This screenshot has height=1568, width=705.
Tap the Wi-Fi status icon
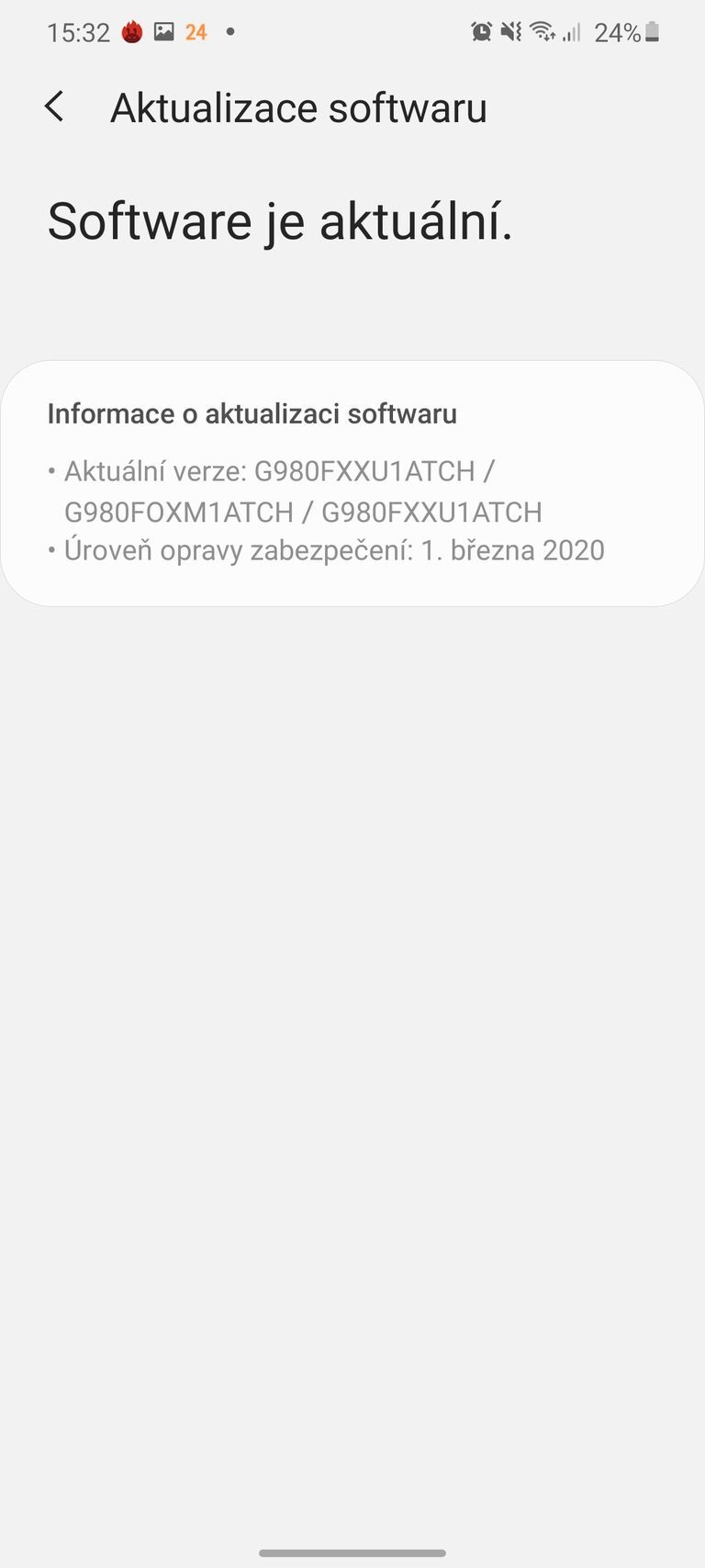[543, 31]
